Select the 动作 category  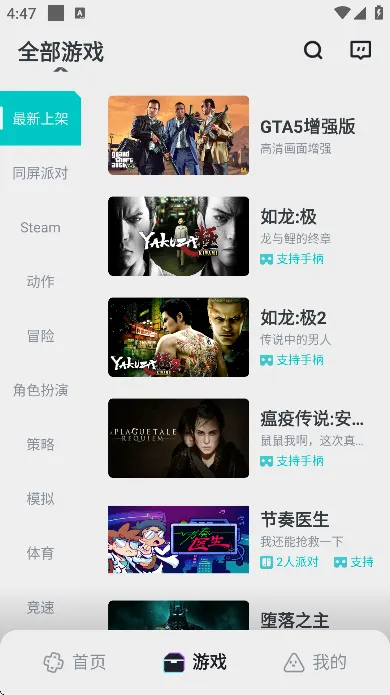pos(40,281)
